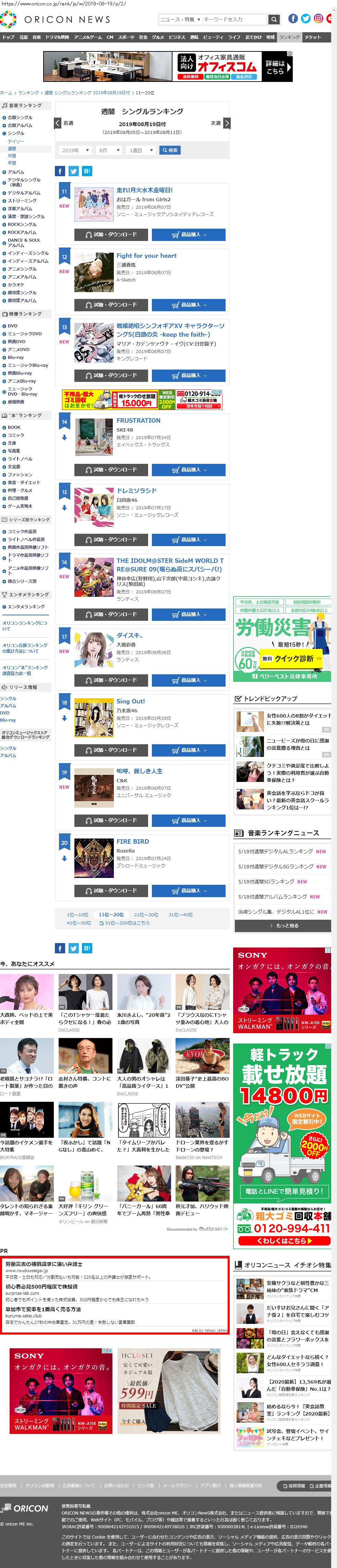The width and height of the screenshot is (337, 1568).
Task: Go to ranks 21位〜30位
Action: (x=145, y=915)
